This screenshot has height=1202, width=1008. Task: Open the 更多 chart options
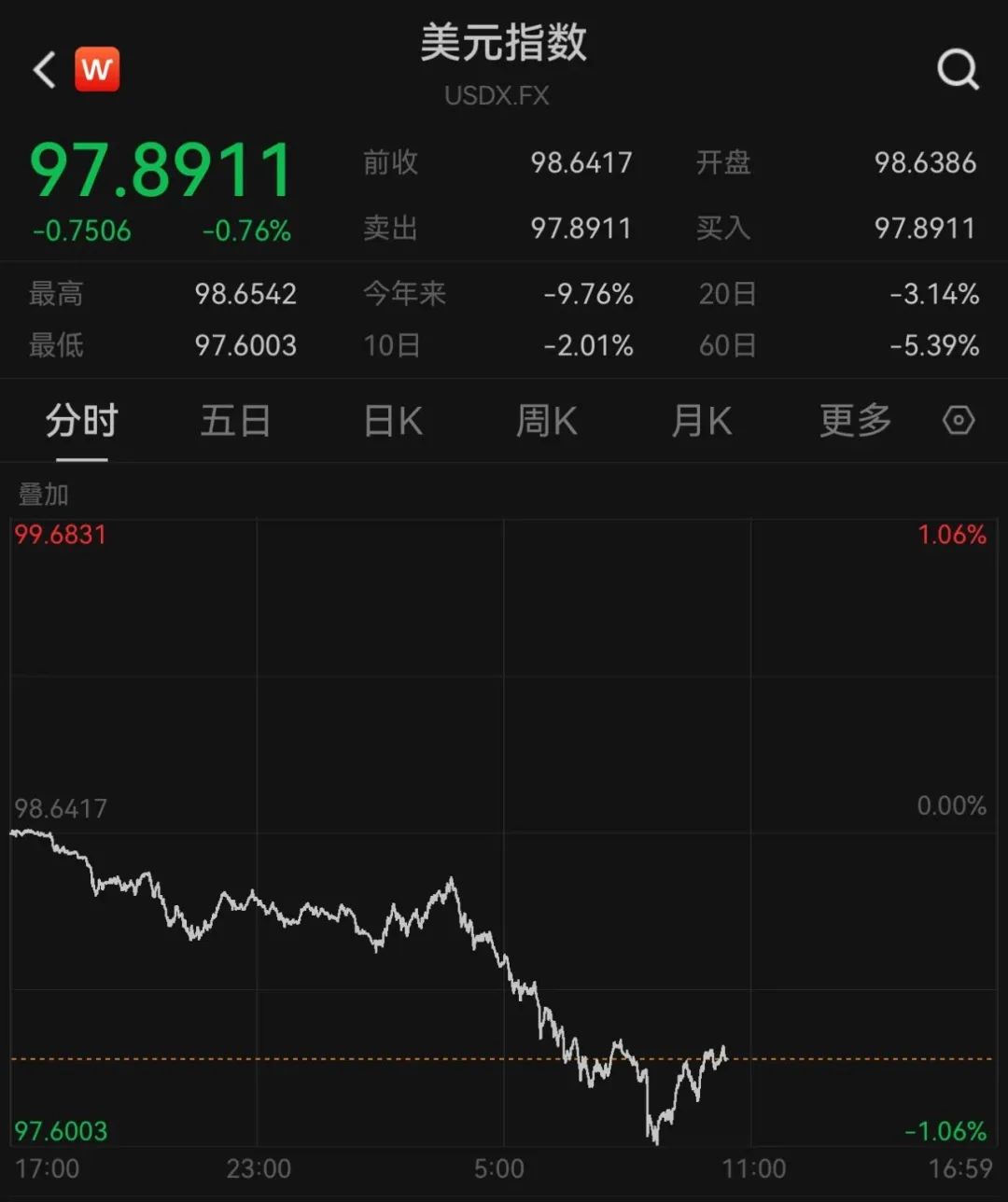pos(855,422)
